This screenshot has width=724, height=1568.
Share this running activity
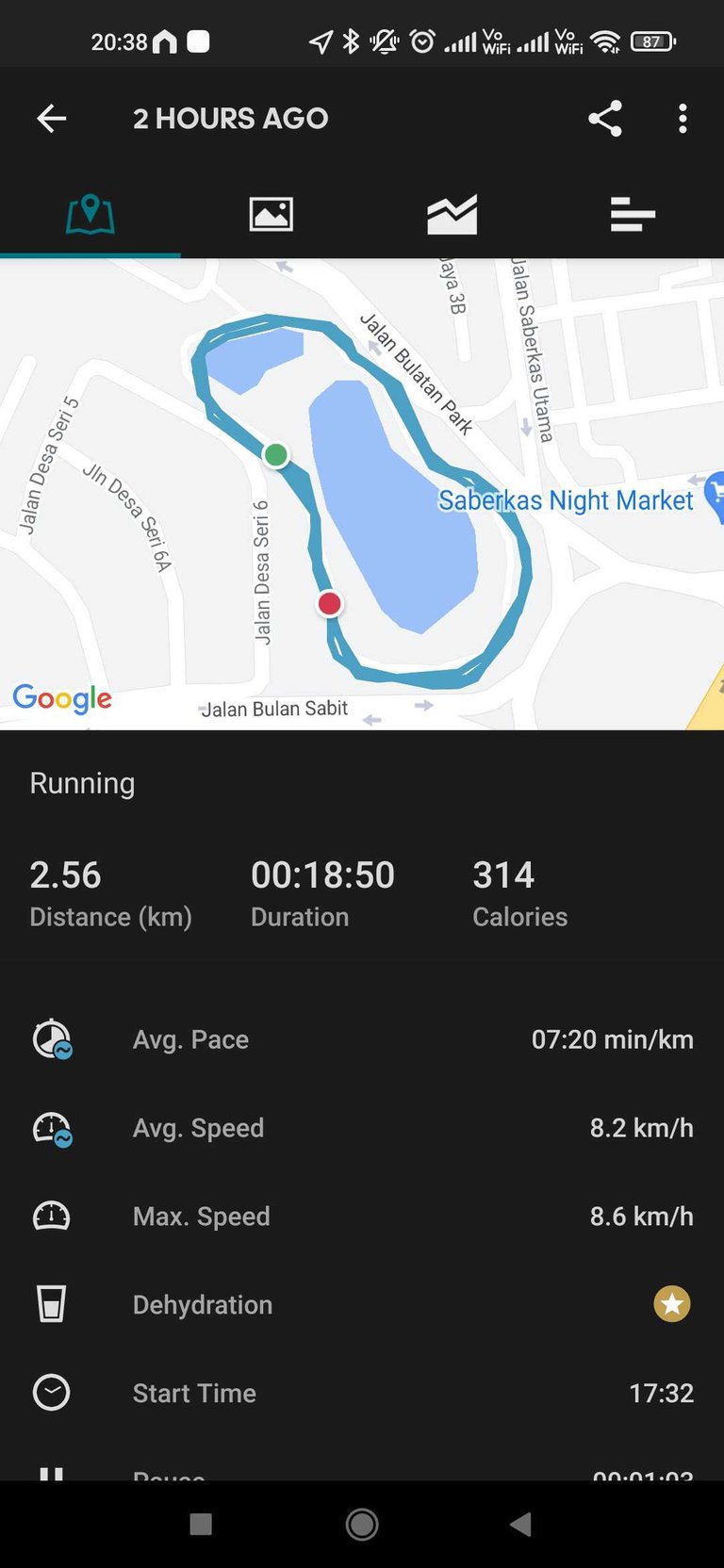(605, 119)
